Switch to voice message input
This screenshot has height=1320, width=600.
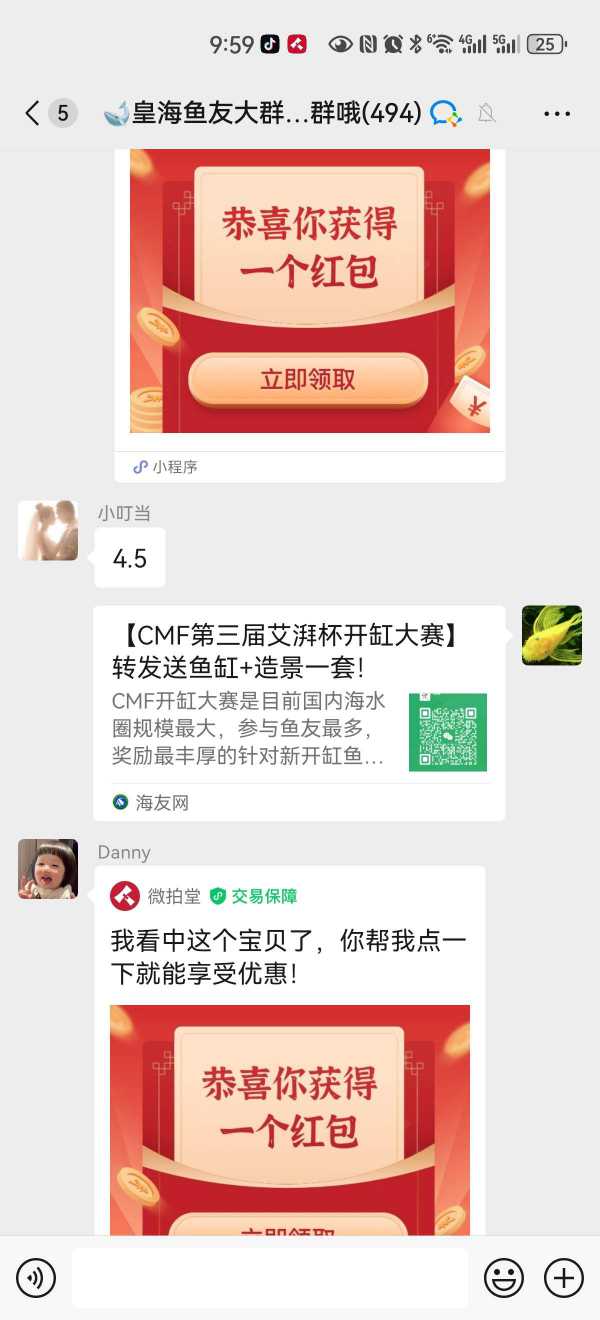click(x=36, y=1277)
